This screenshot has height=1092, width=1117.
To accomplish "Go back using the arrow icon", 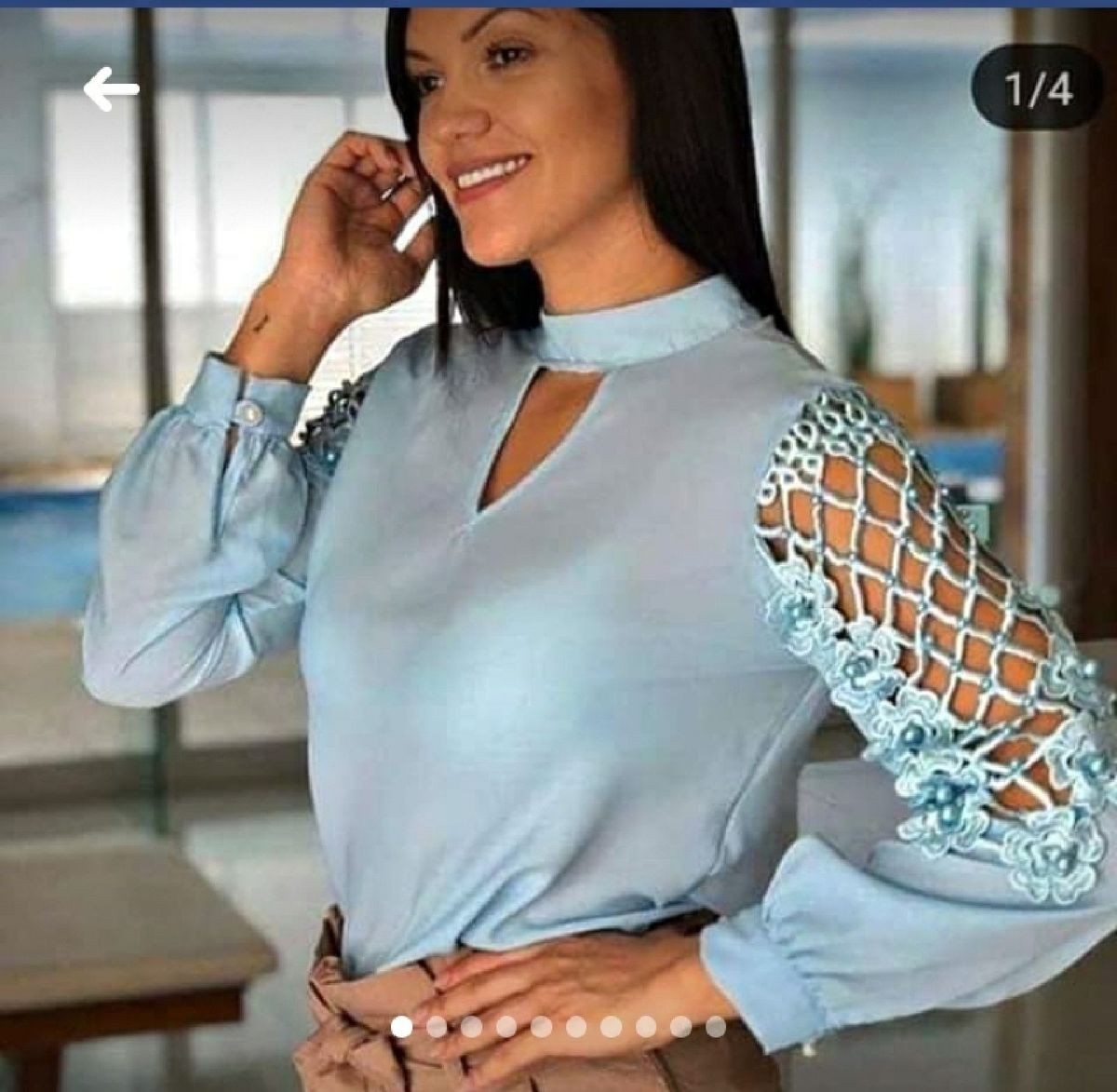I will point(111,90).
